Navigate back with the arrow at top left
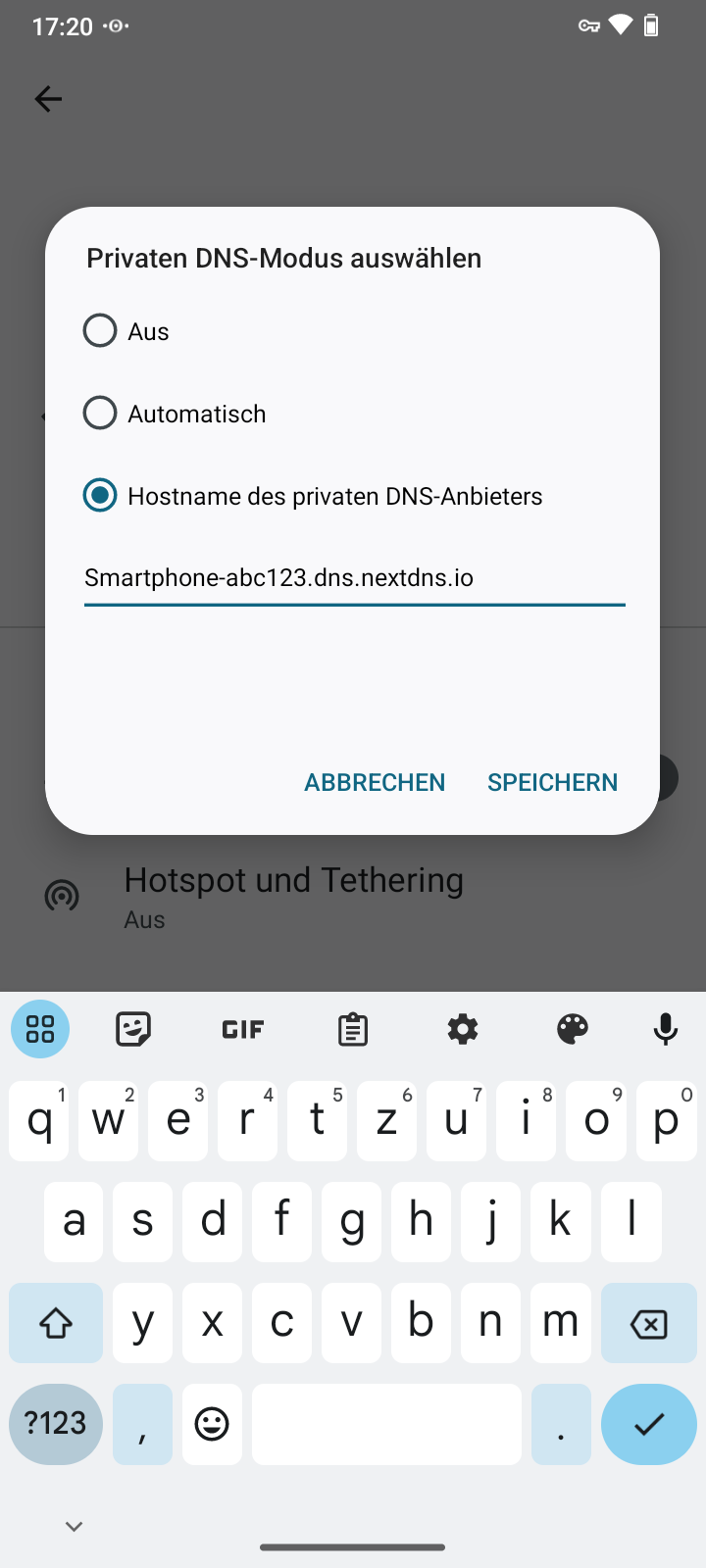 click(x=48, y=98)
